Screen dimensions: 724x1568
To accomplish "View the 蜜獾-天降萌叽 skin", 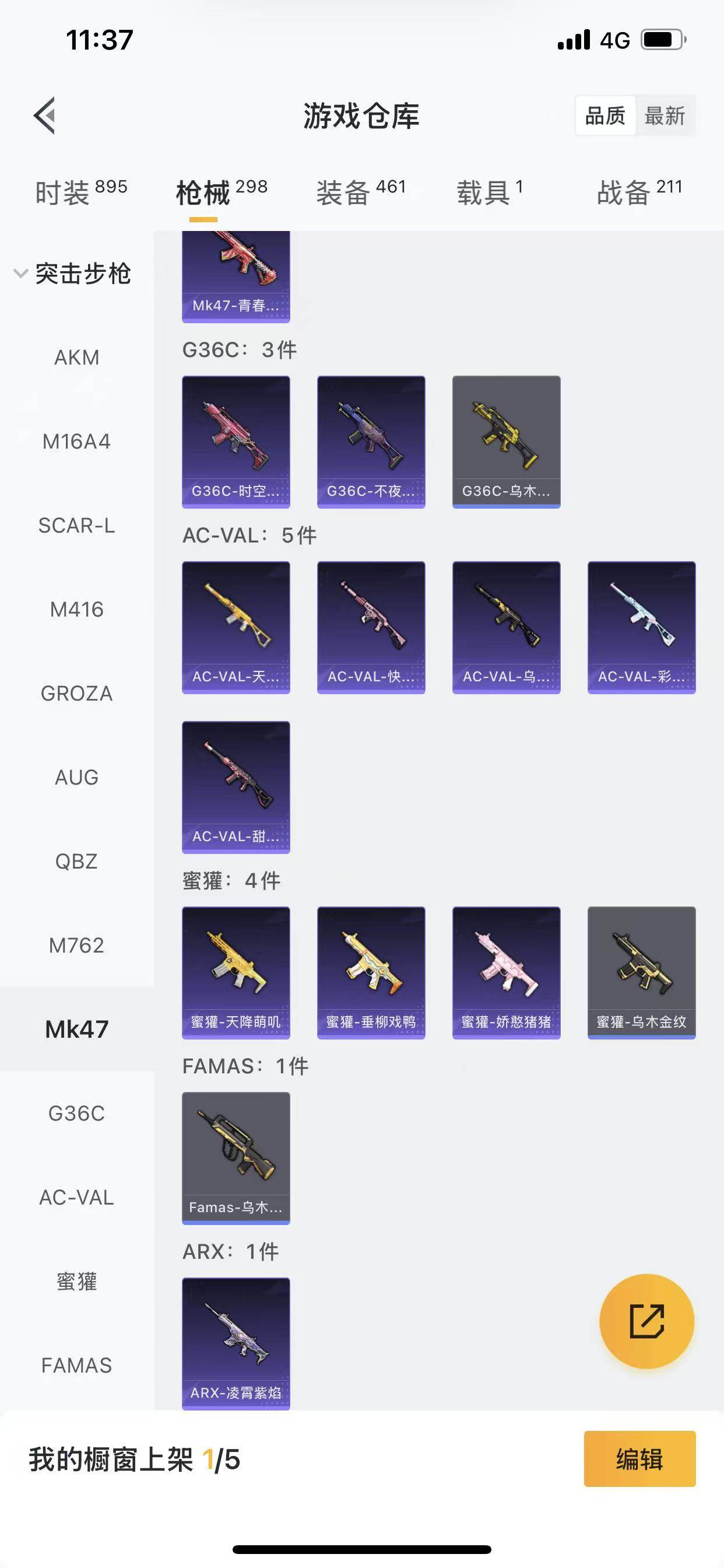I will point(236,972).
